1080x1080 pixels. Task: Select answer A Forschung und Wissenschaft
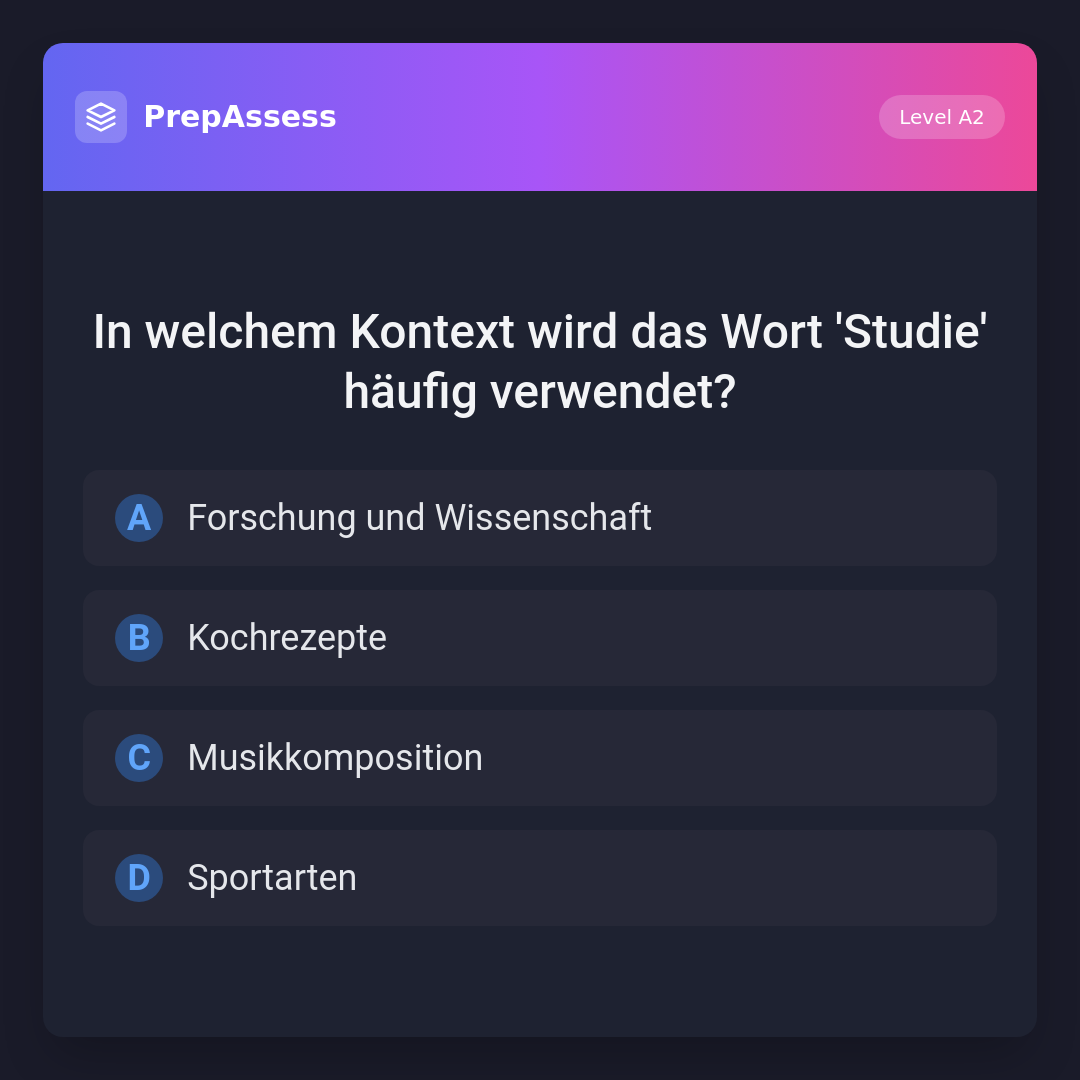click(540, 518)
